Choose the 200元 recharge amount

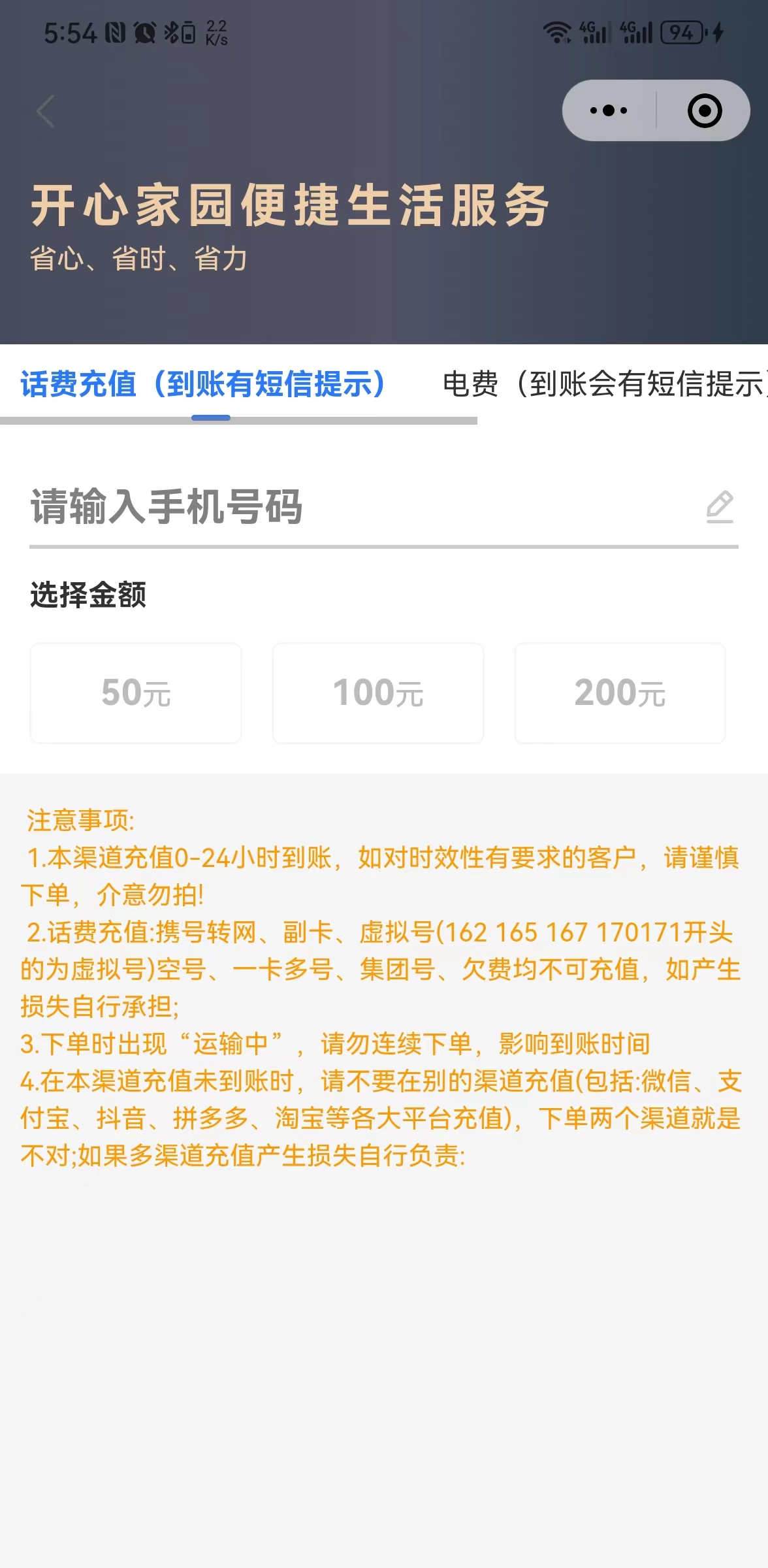tap(620, 693)
